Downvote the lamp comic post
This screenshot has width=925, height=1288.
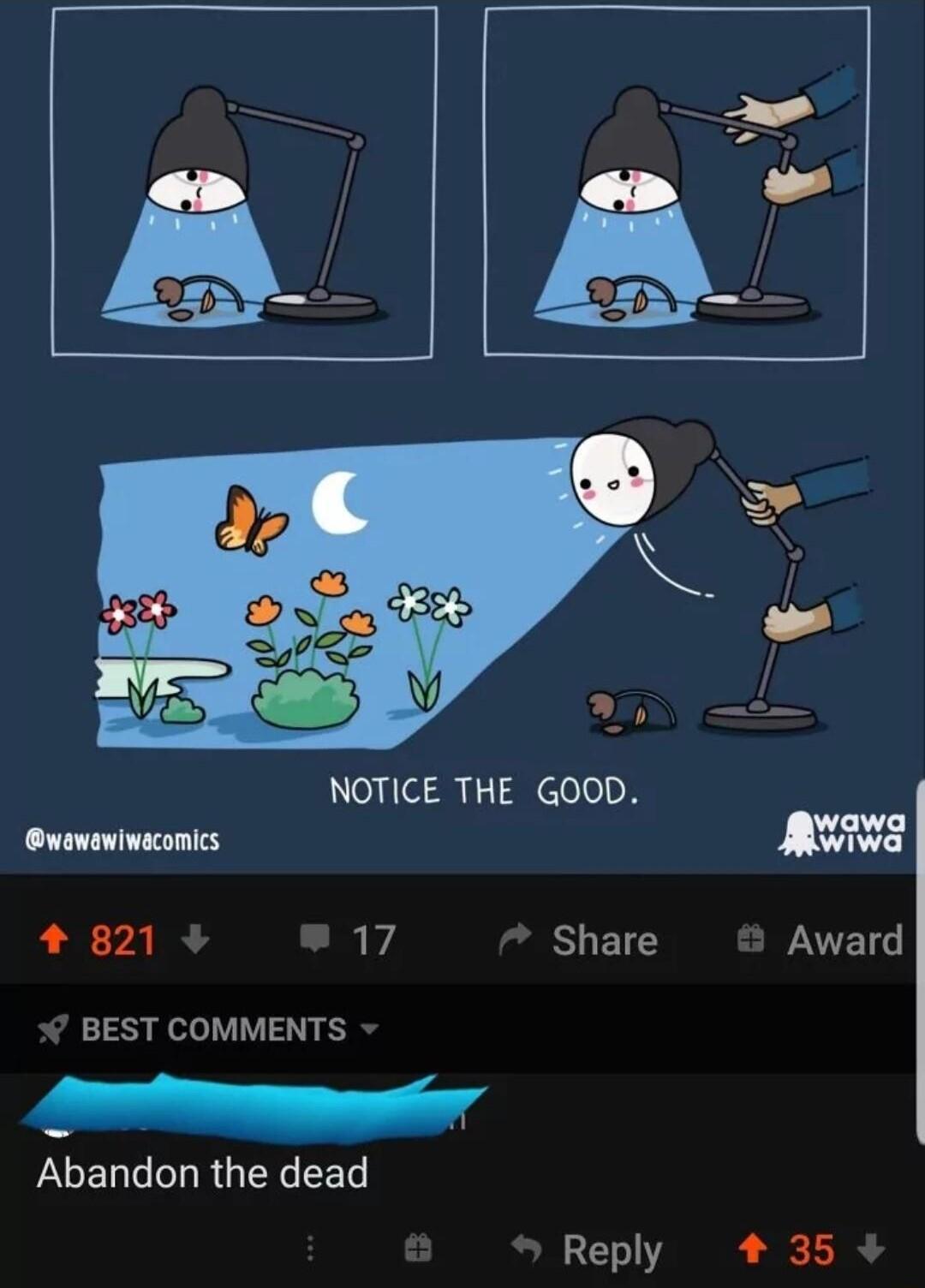(196, 939)
